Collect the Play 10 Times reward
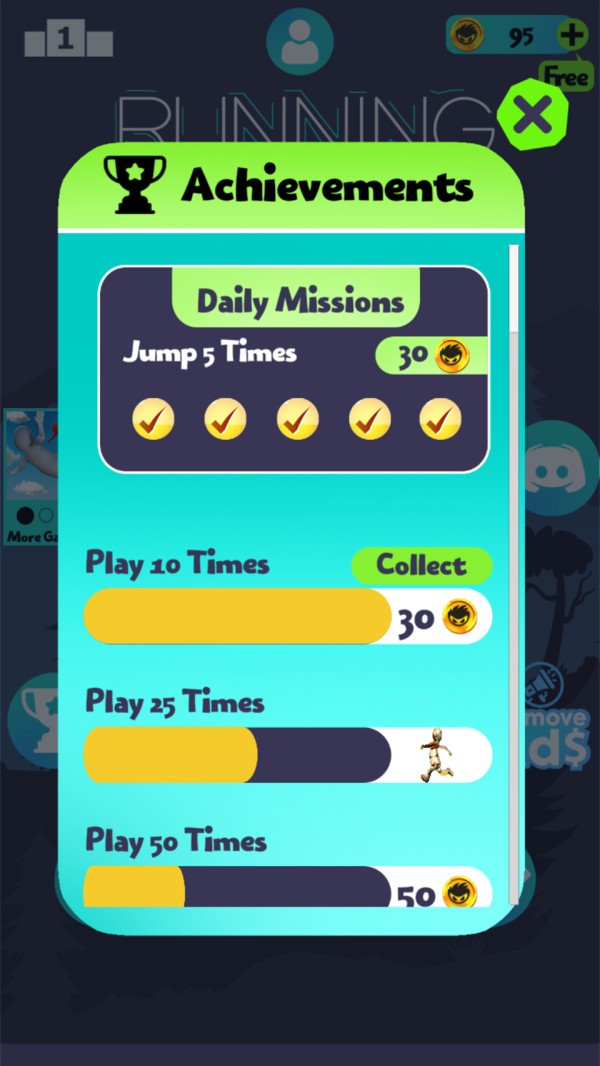 pyautogui.click(x=421, y=565)
